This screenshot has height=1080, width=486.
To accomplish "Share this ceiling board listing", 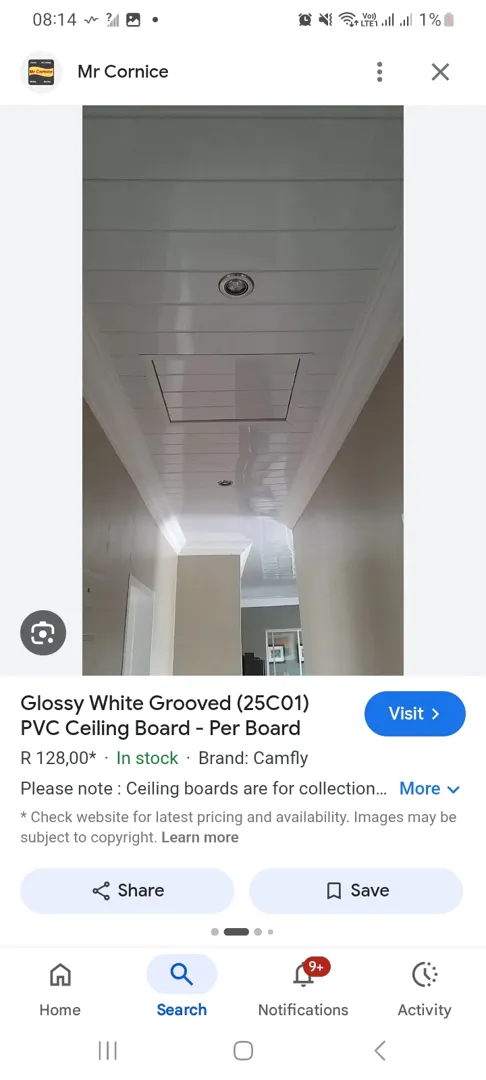I will point(127,891).
